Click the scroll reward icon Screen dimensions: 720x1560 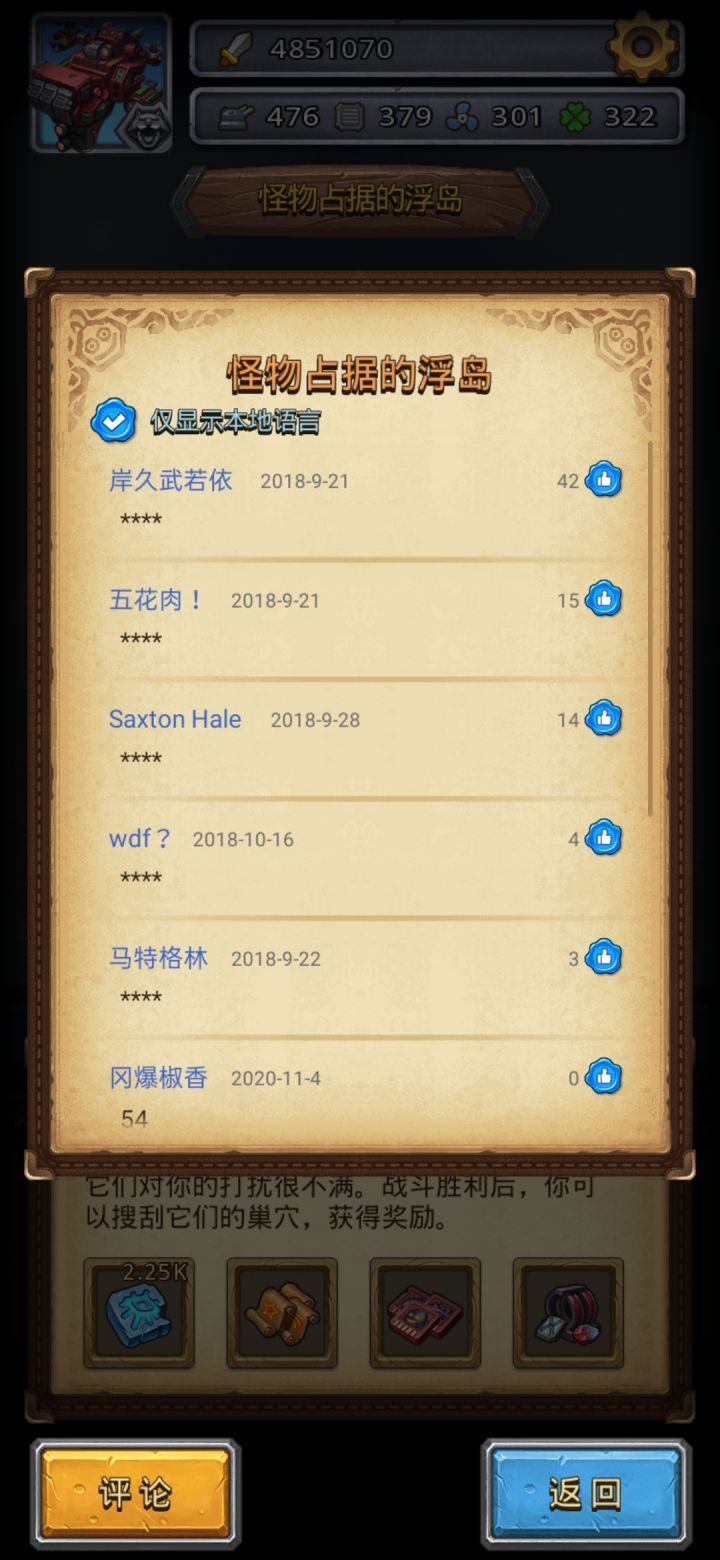pyautogui.click(x=282, y=1311)
